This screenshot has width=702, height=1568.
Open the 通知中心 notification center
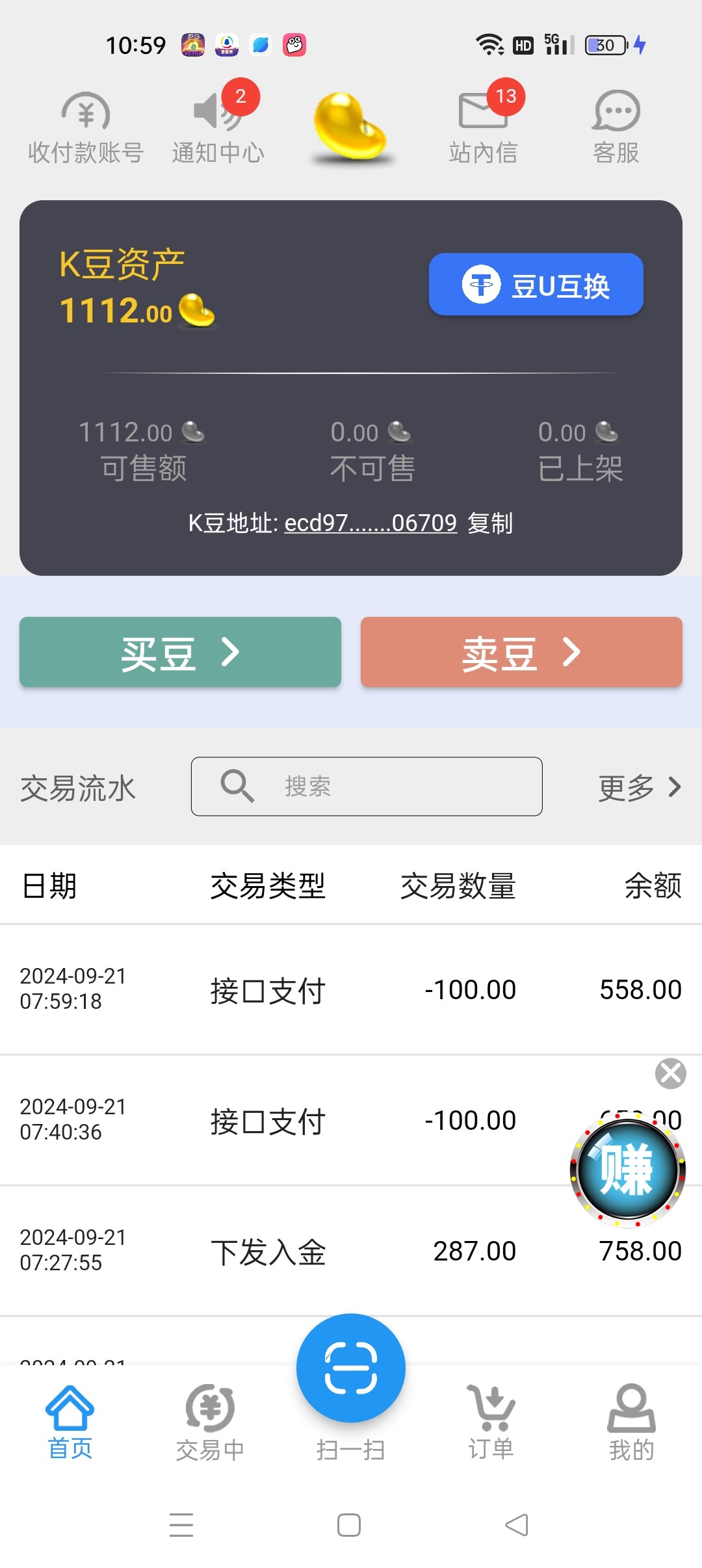point(218,128)
